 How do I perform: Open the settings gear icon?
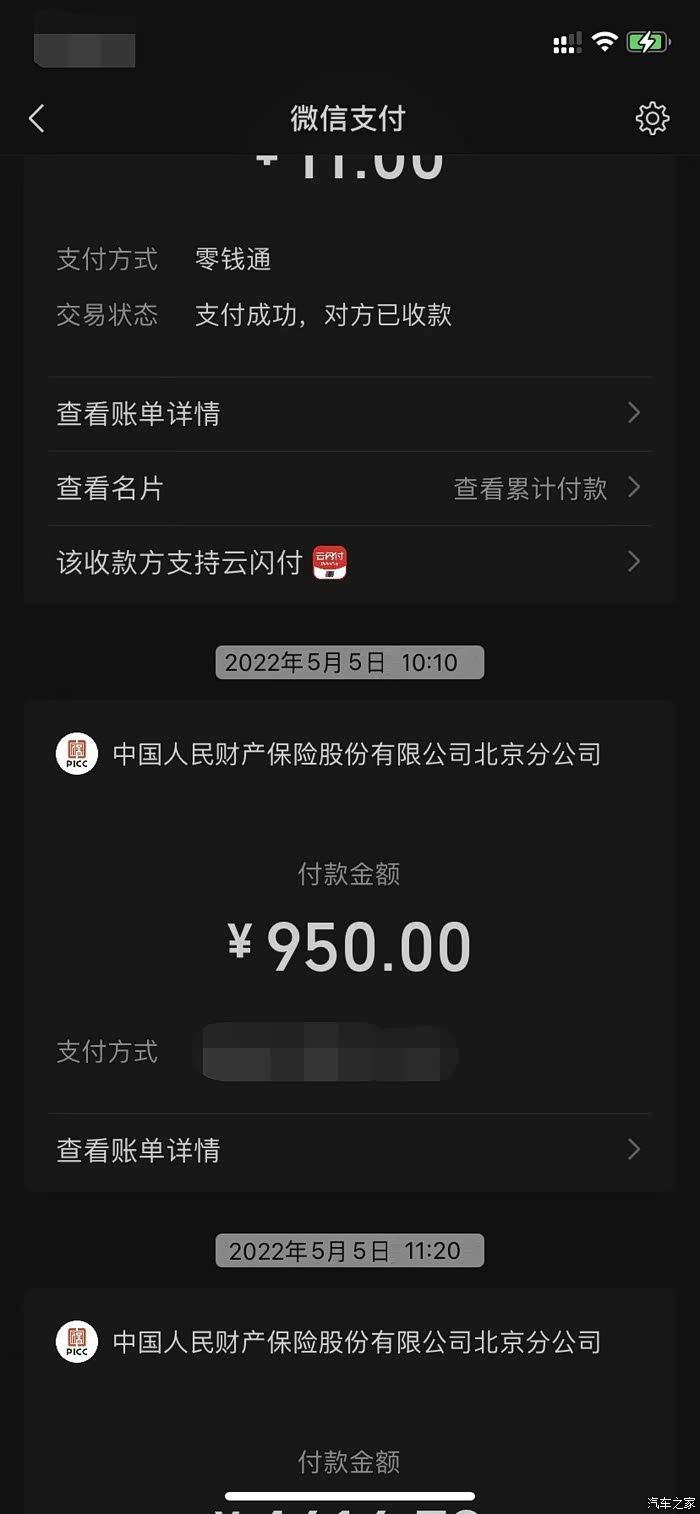[x=652, y=119]
